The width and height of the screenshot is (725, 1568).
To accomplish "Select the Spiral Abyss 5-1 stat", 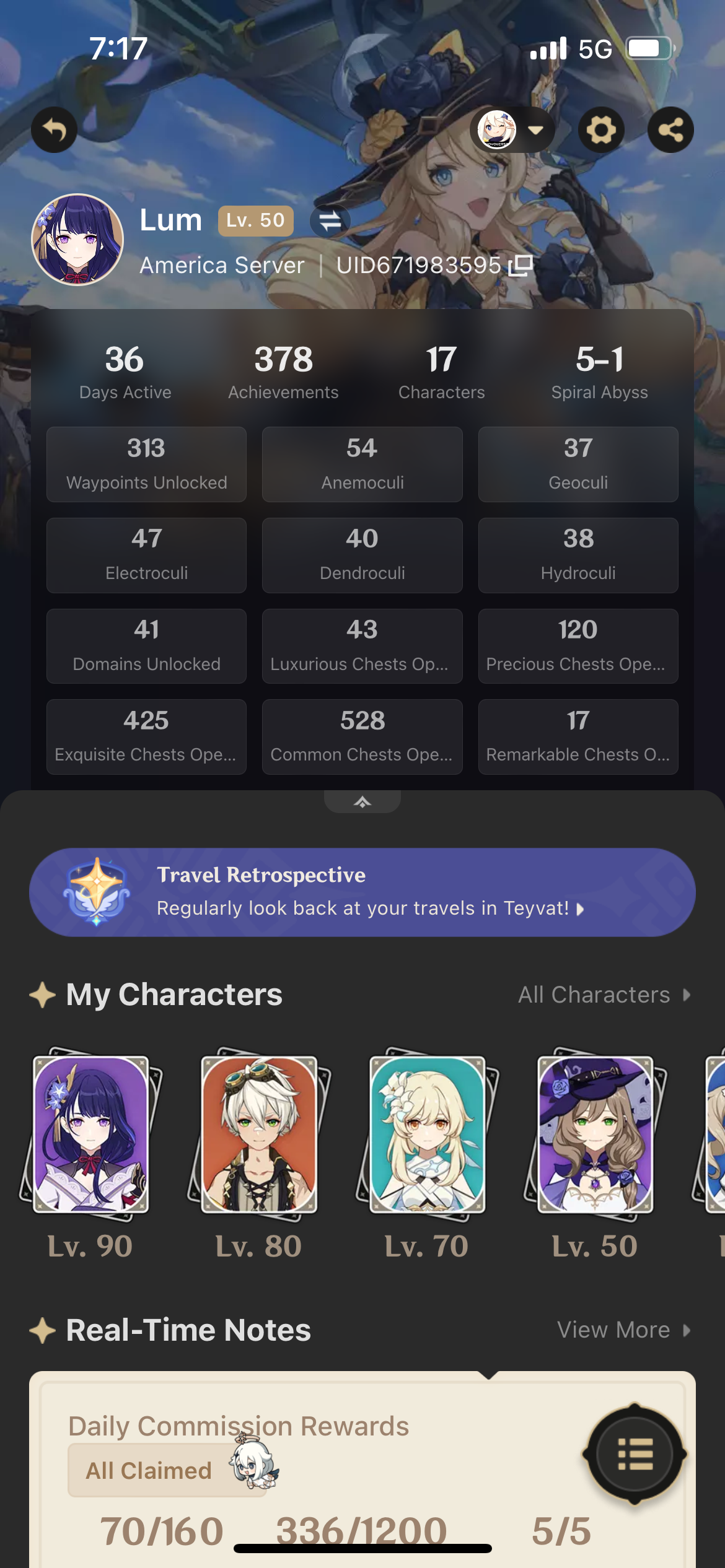I will click(x=599, y=370).
